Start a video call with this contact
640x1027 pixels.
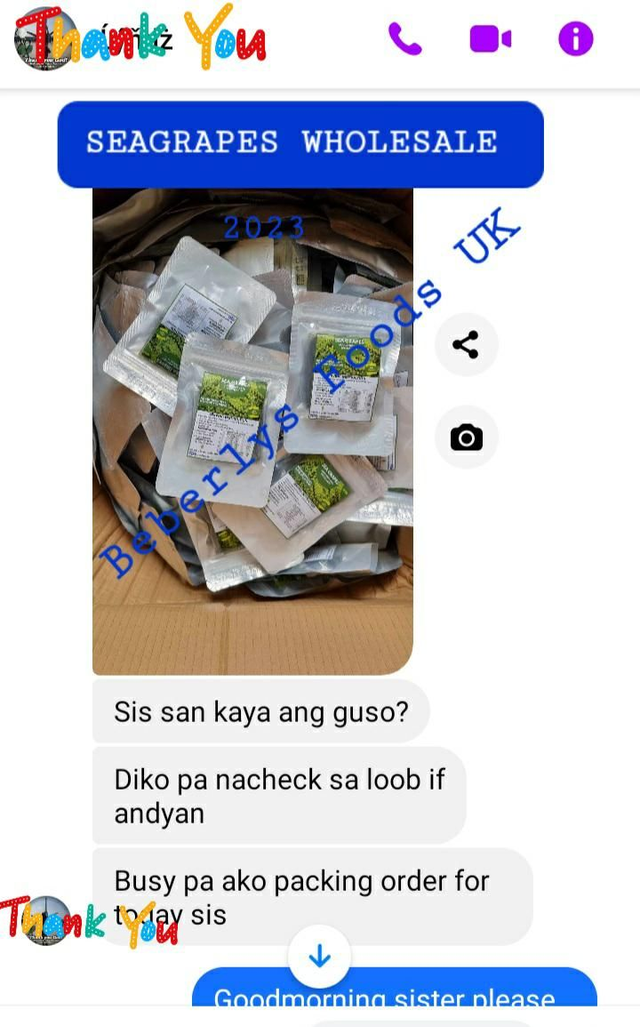[x=490, y=39]
